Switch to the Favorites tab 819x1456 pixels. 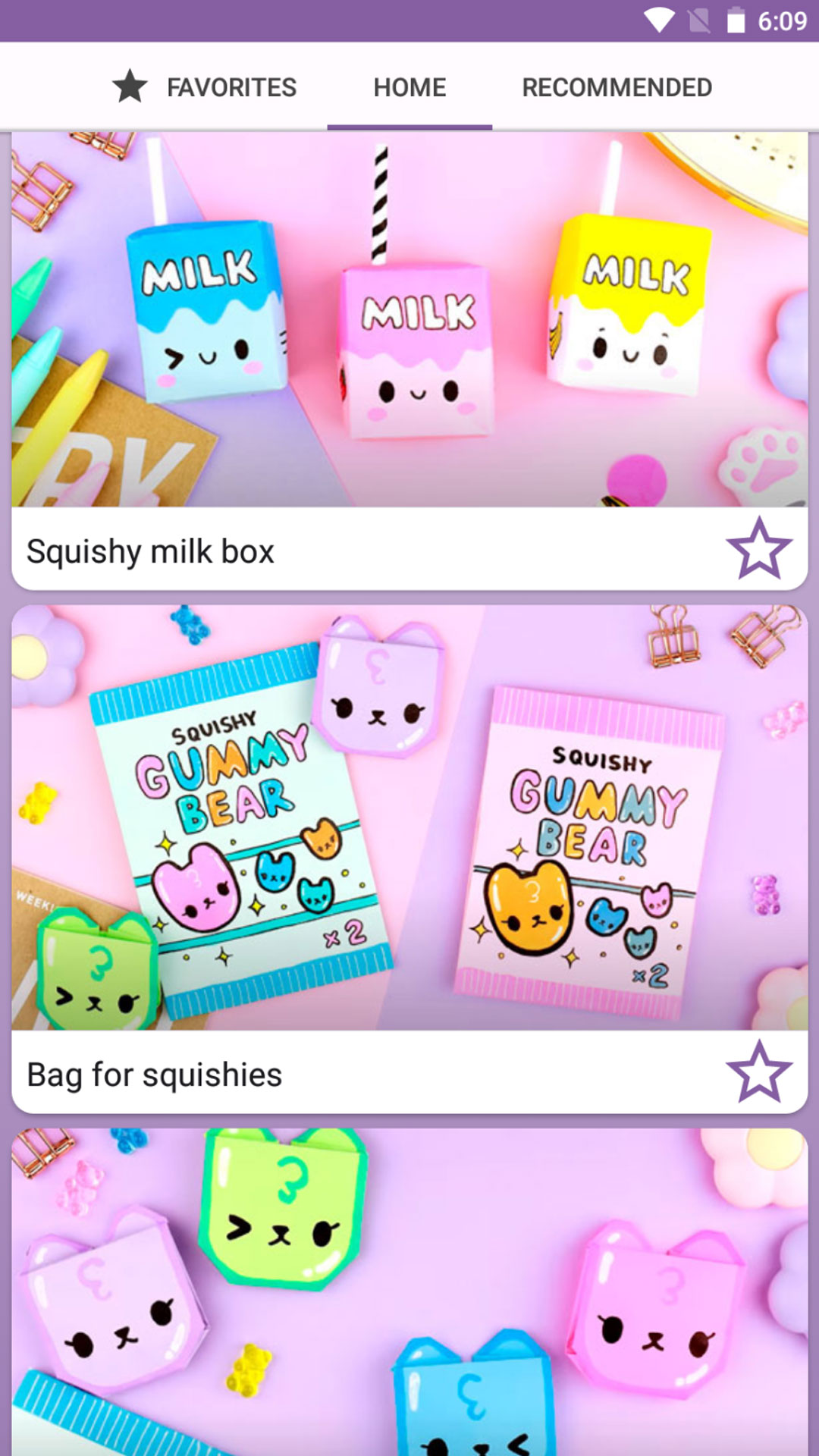point(205,87)
